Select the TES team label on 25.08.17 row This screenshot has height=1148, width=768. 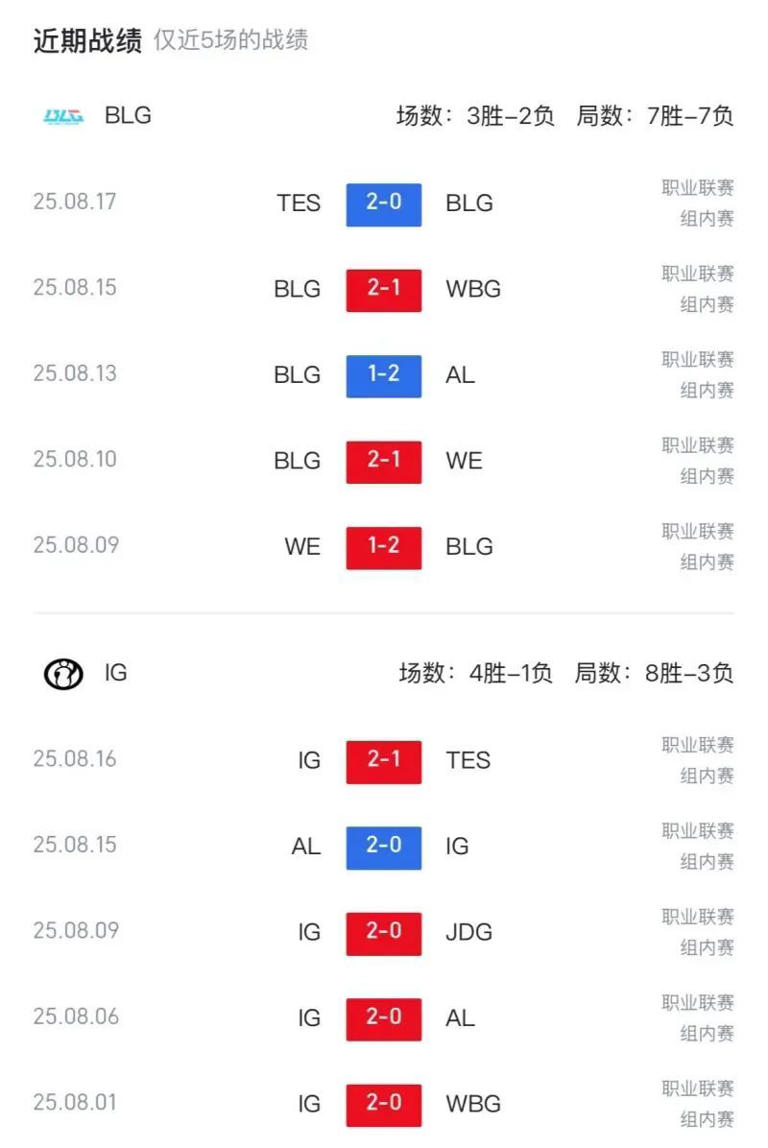(300, 204)
